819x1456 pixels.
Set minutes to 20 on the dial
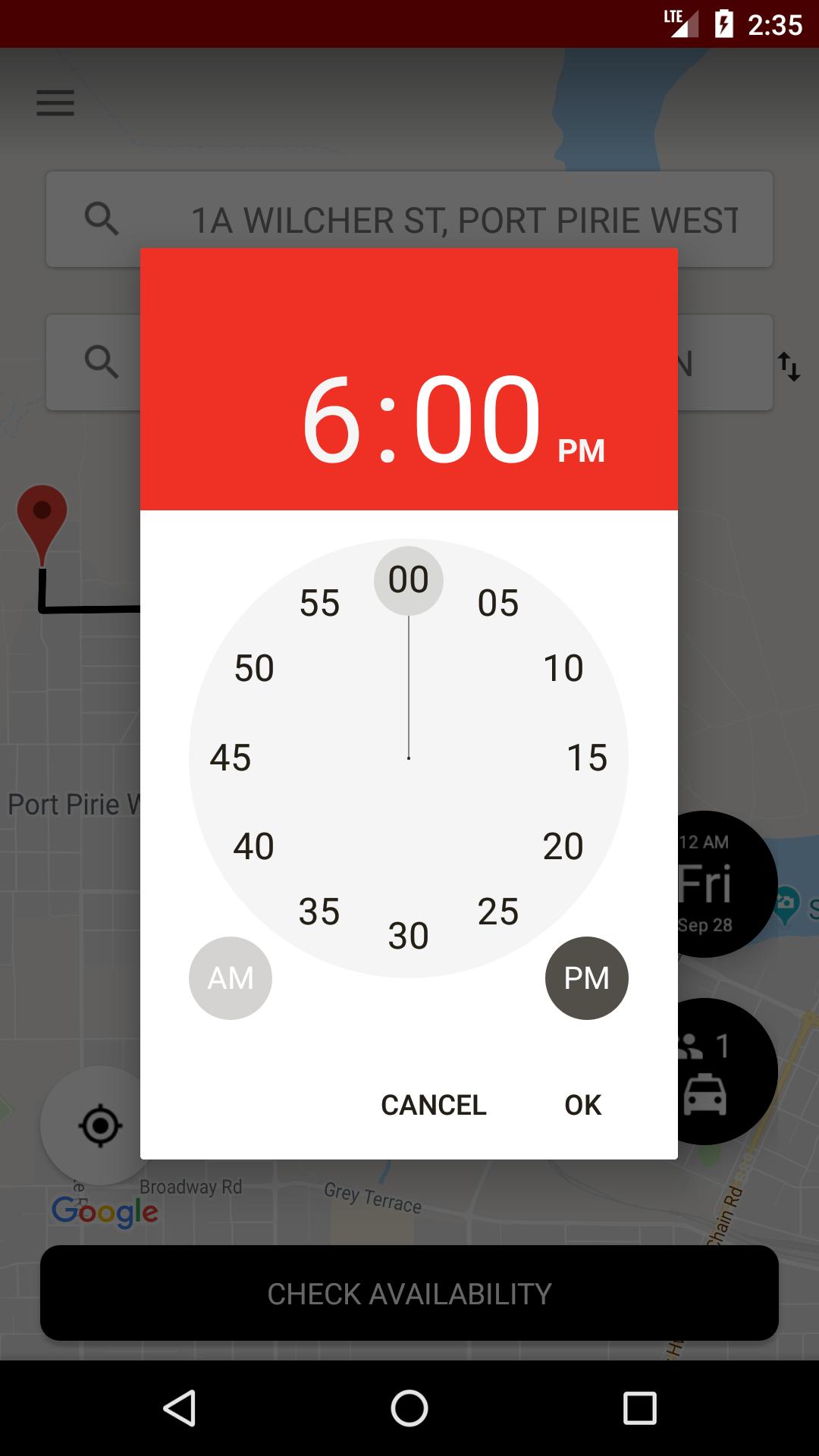click(x=563, y=846)
